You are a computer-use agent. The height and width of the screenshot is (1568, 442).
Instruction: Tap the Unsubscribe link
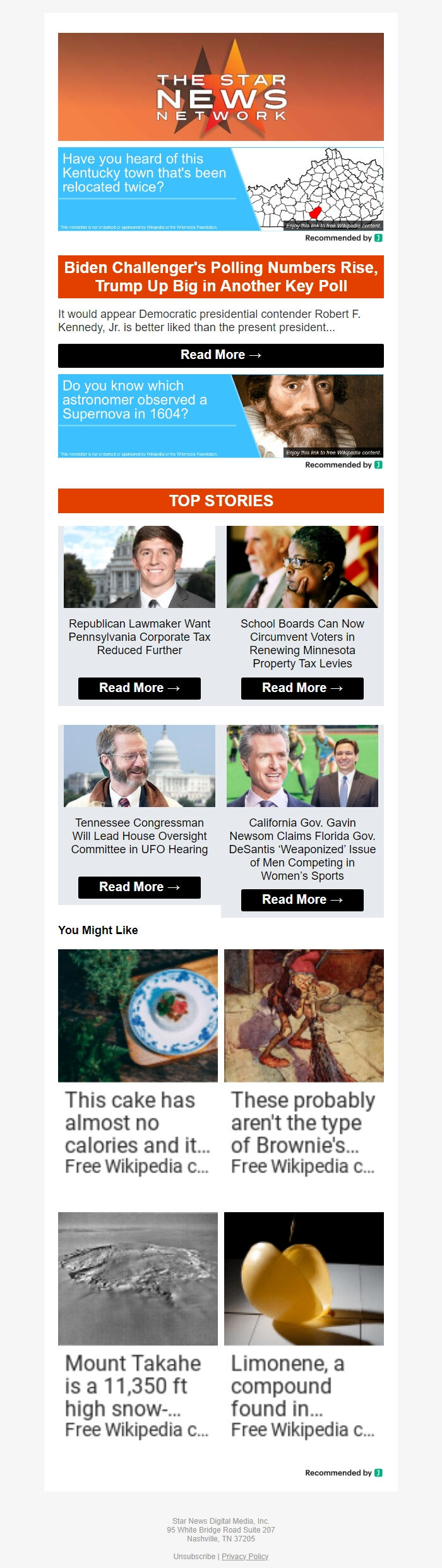pos(194,1556)
